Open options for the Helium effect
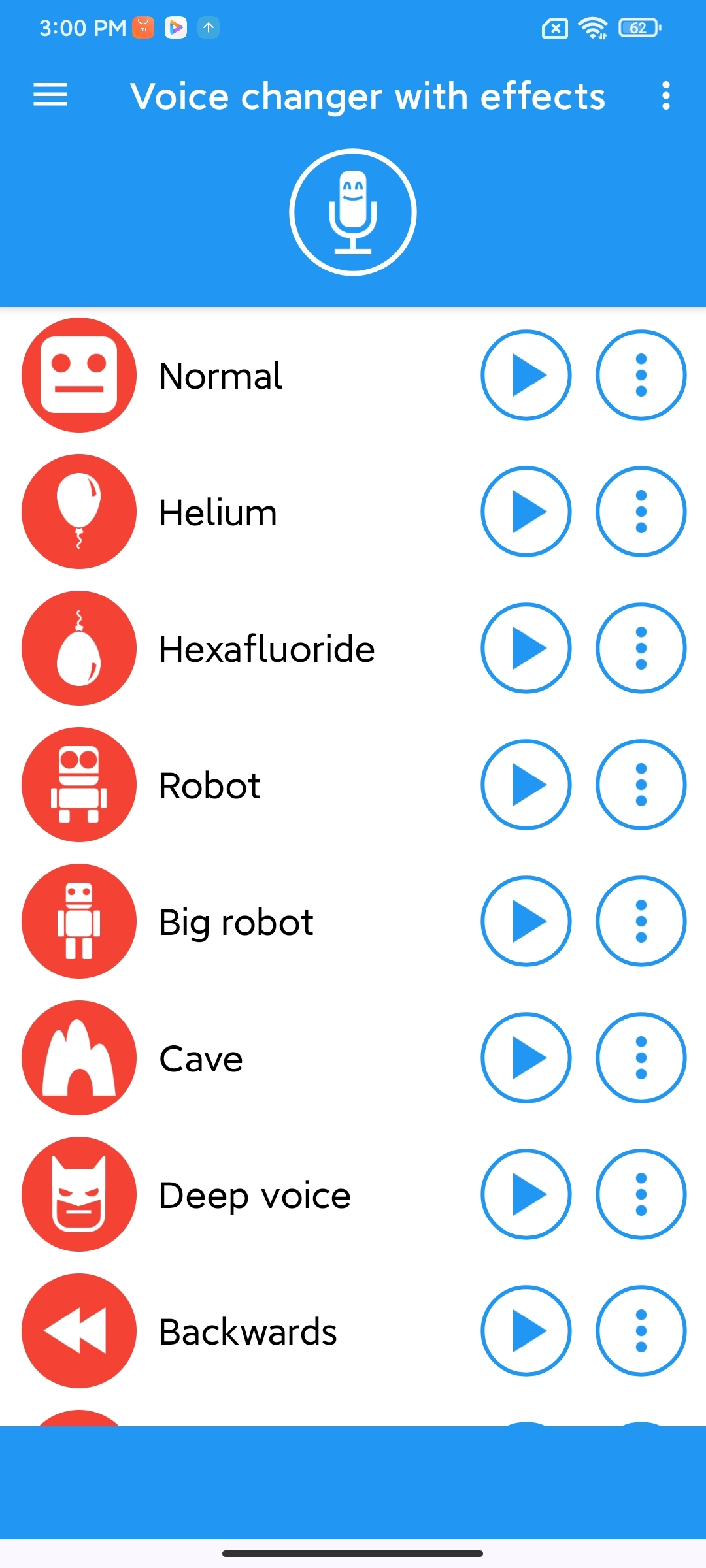Image resolution: width=706 pixels, height=1568 pixels. (x=641, y=511)
